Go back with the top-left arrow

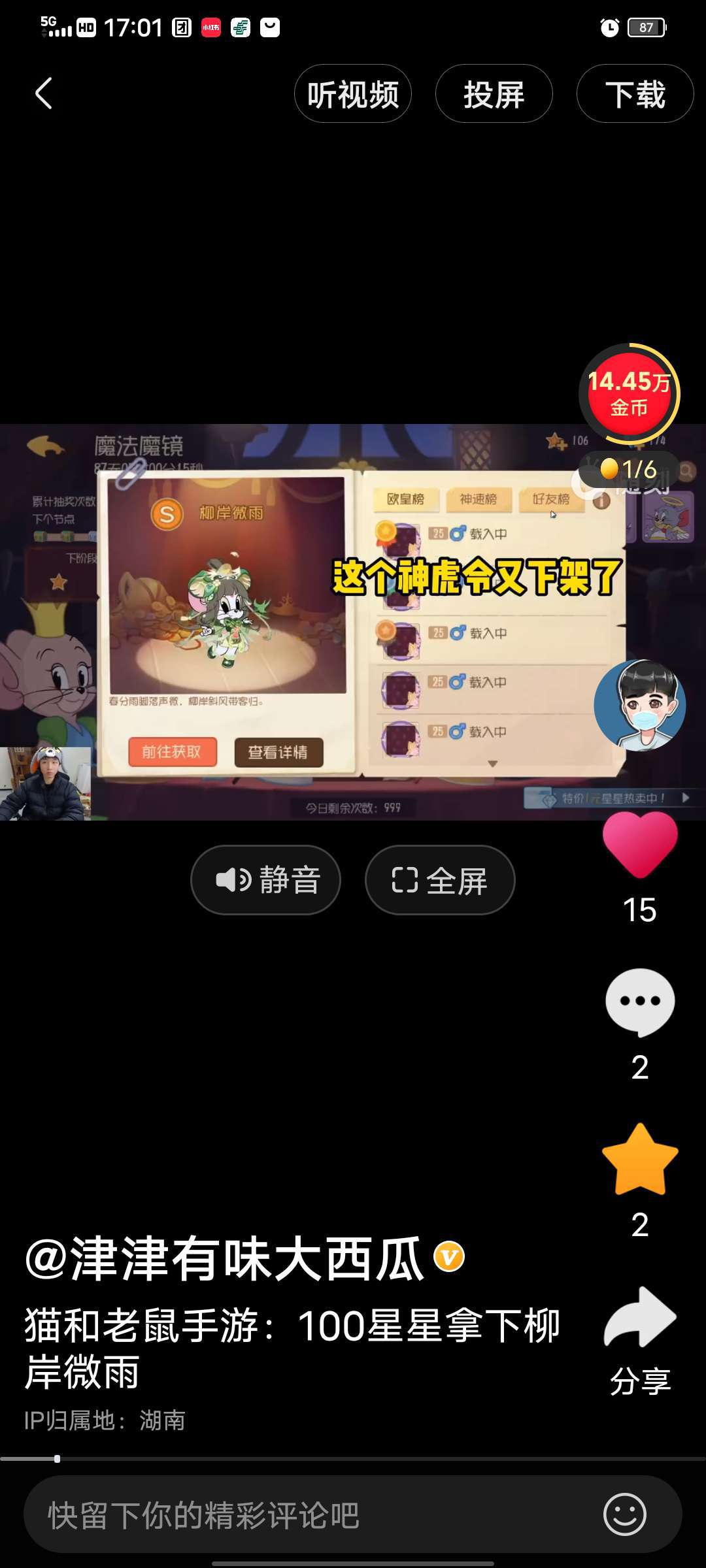tap(44, 93)
